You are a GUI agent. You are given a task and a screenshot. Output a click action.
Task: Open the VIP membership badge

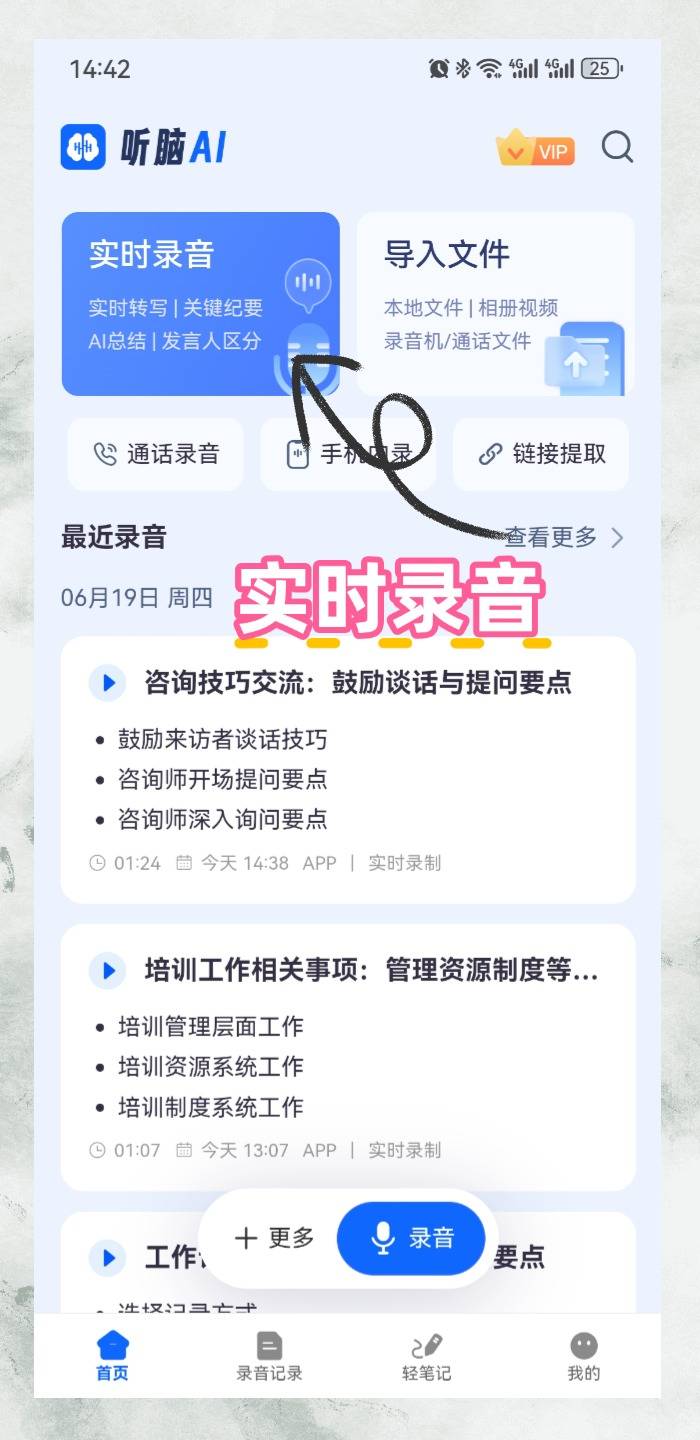536,150
